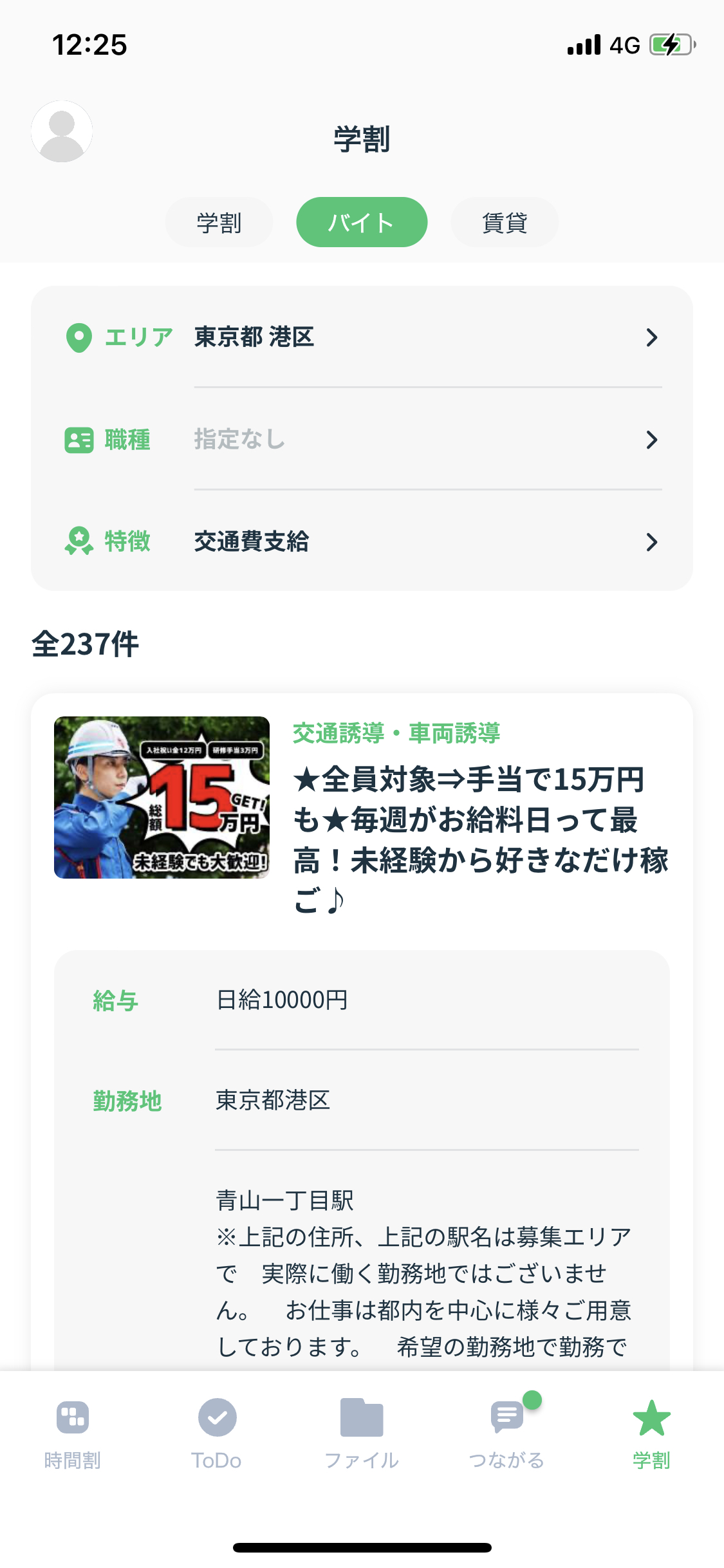The height and width of the screenshot is (1568, 724).
Task: Open the 交通誘導・車両誘導 job listing
Action: 480,817
